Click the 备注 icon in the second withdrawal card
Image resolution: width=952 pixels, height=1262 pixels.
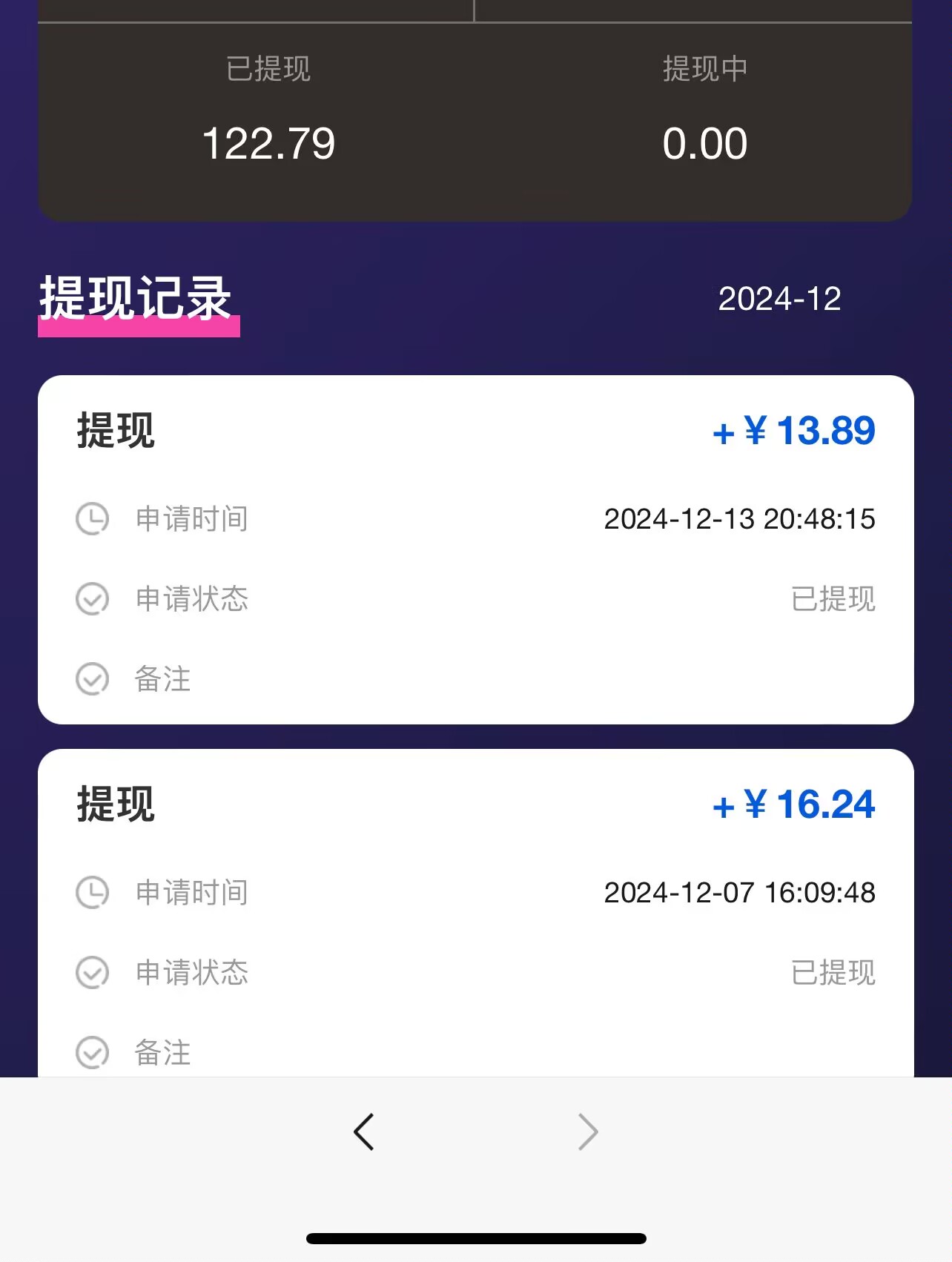[92, 1052]
